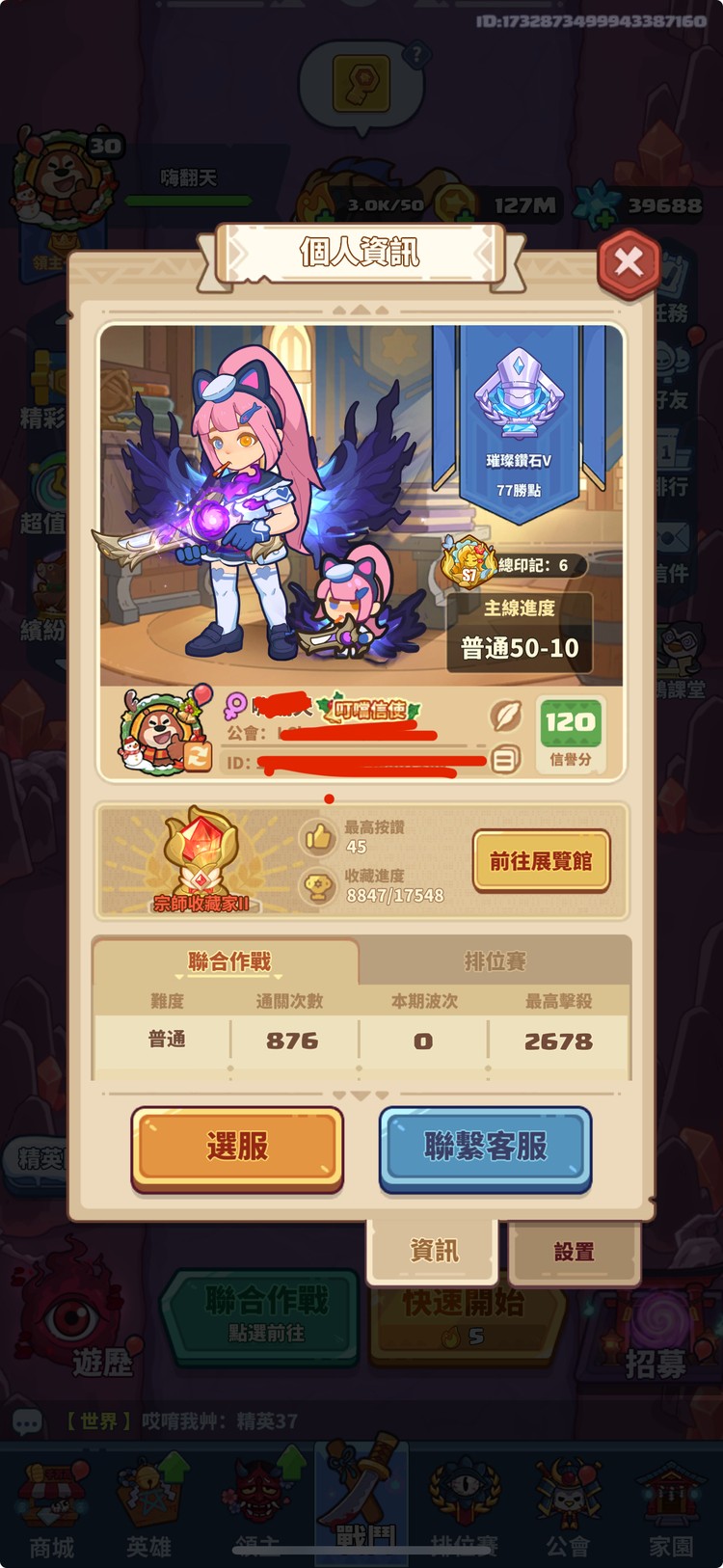723x1568 pixels.
Task: Click 前往展覽館 to visit the exhibition hall
Action: (x=543, y=861)
